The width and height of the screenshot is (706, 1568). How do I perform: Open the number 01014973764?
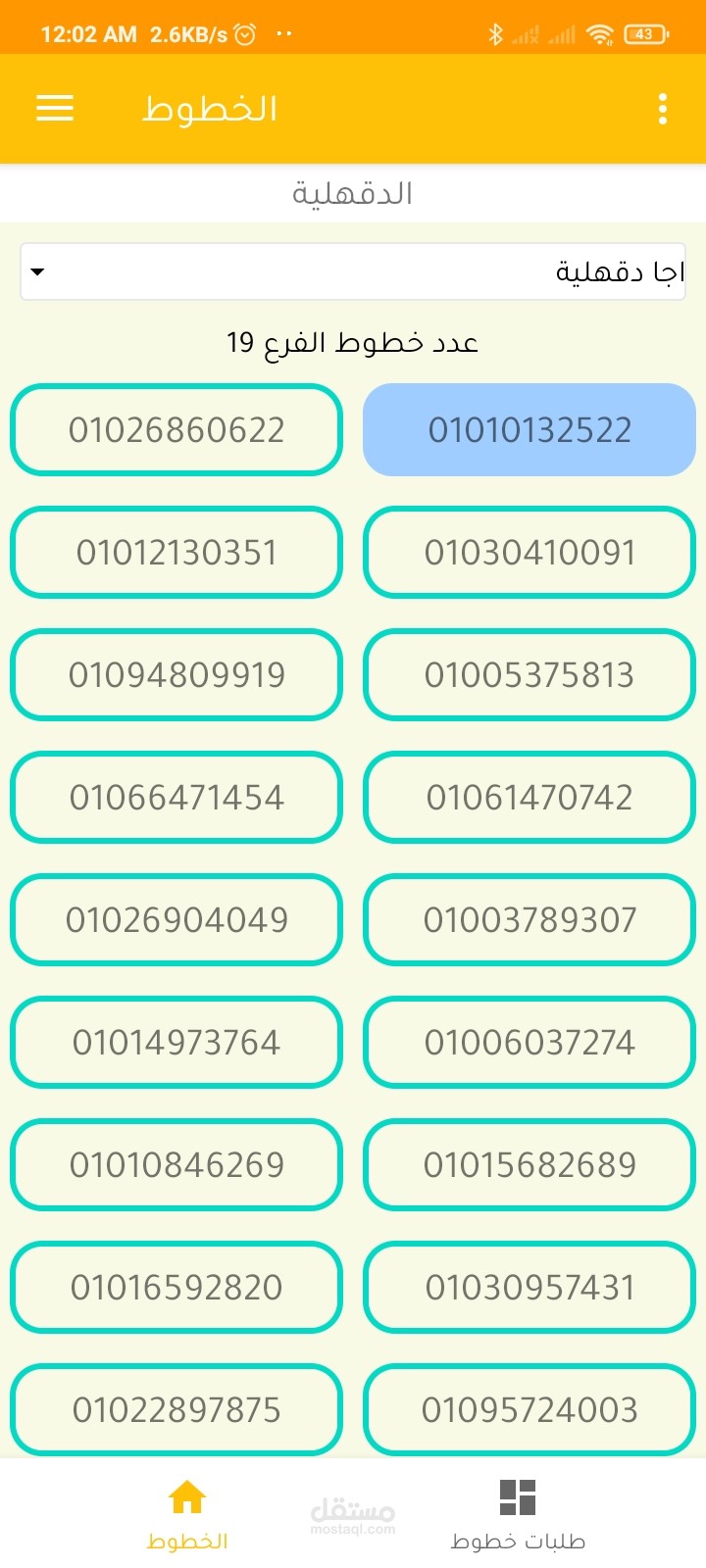pyautogui.click(x=176, y=1042)
